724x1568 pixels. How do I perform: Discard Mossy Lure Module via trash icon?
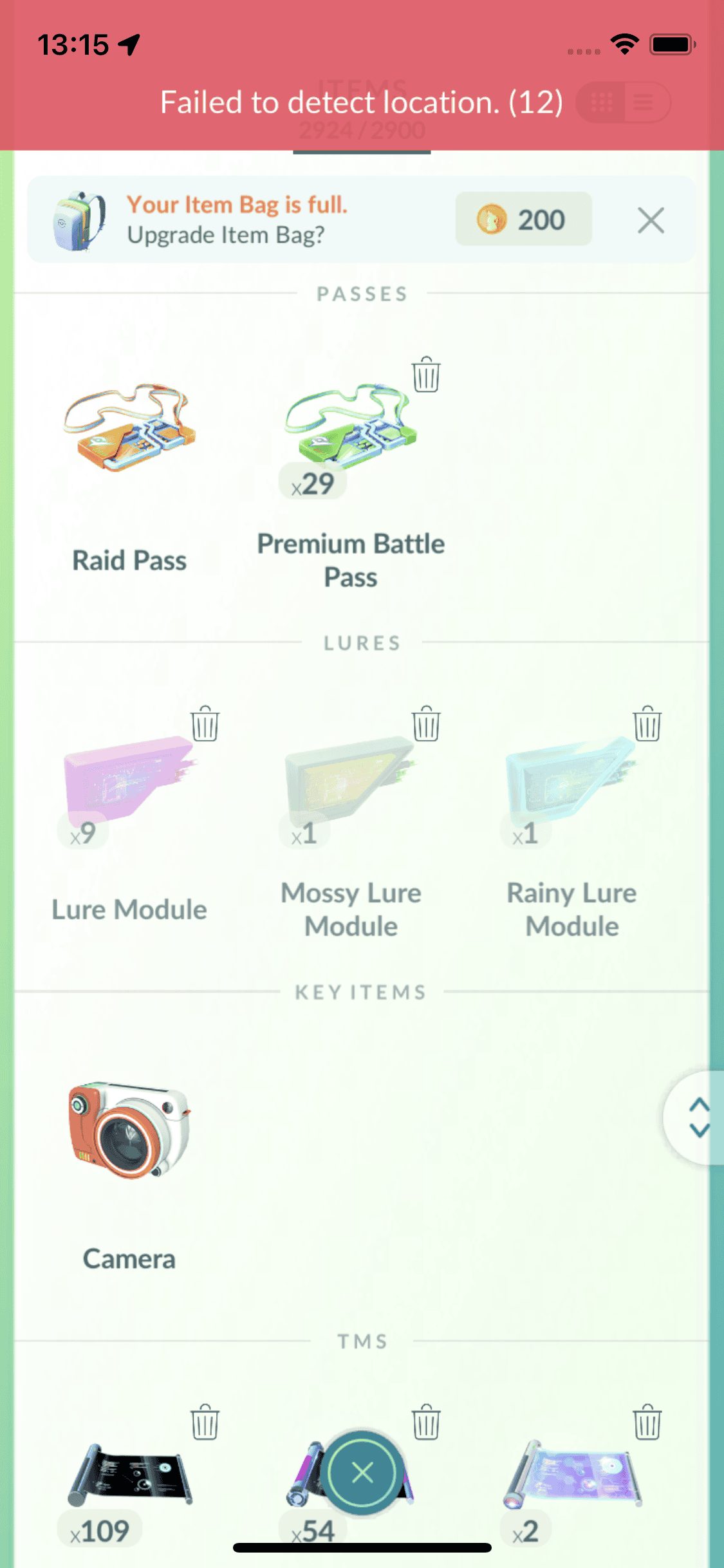(x=426, y=724)
